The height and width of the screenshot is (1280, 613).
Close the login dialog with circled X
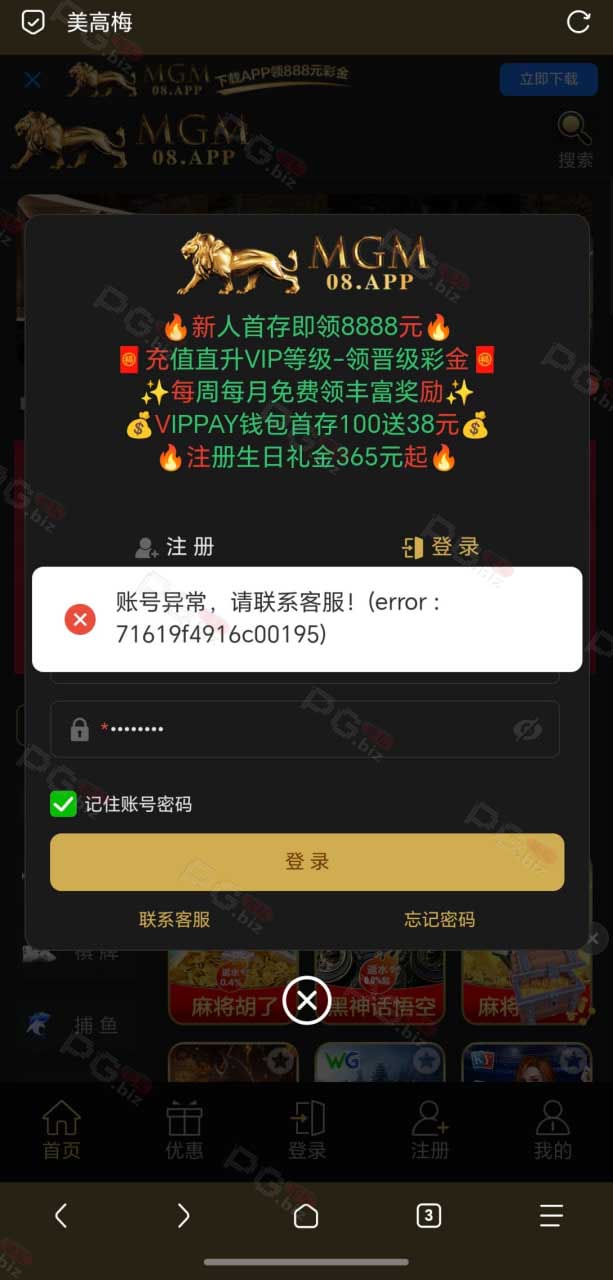307,1000
